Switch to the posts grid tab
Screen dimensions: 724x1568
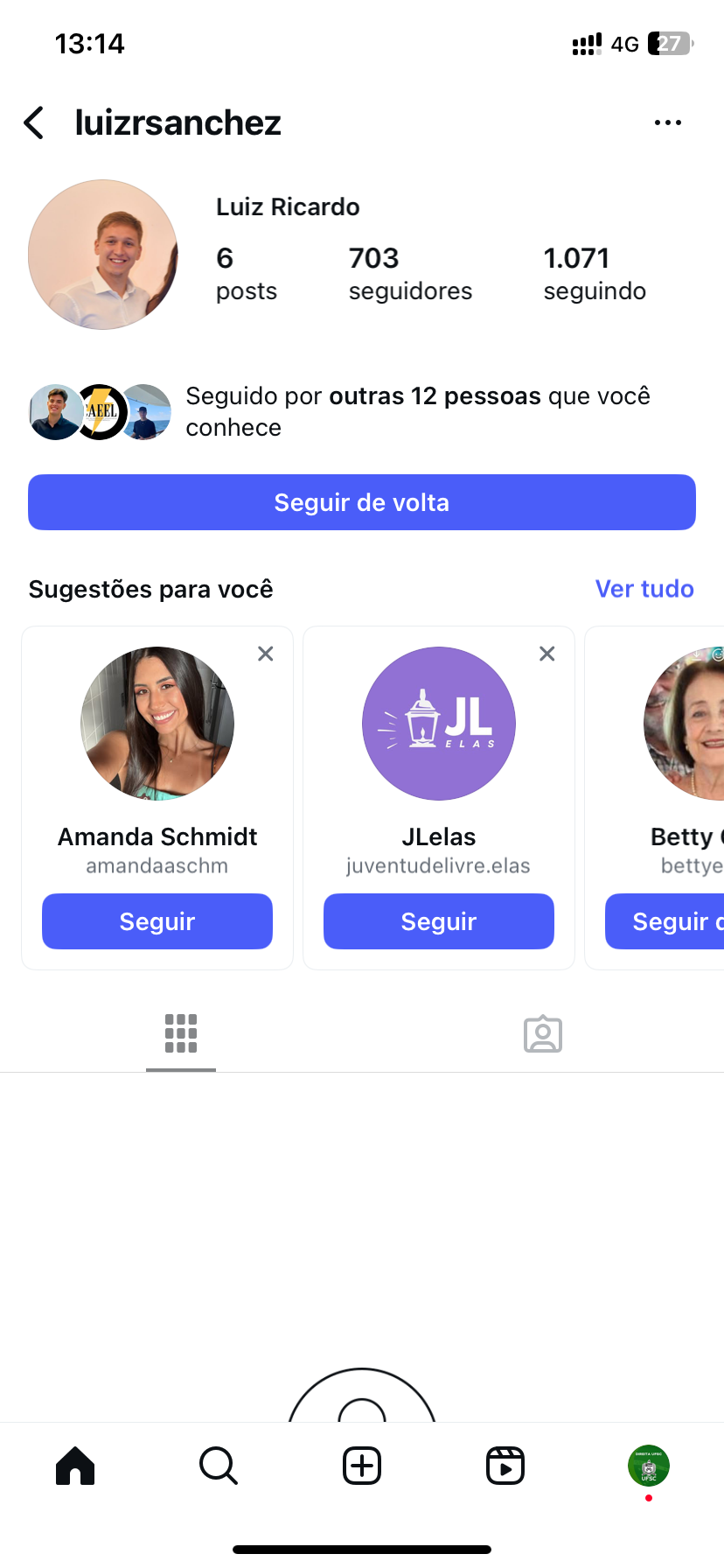[x=181, y=1033]
